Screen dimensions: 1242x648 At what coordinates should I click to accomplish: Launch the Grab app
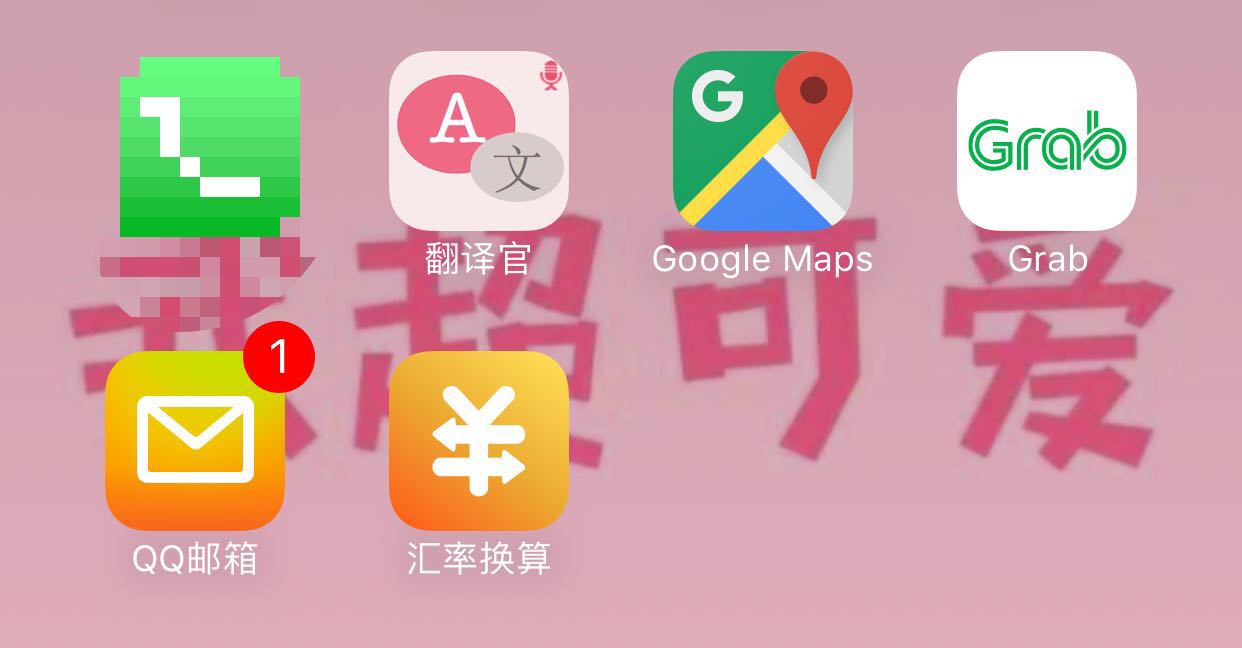coord(1046,141)
